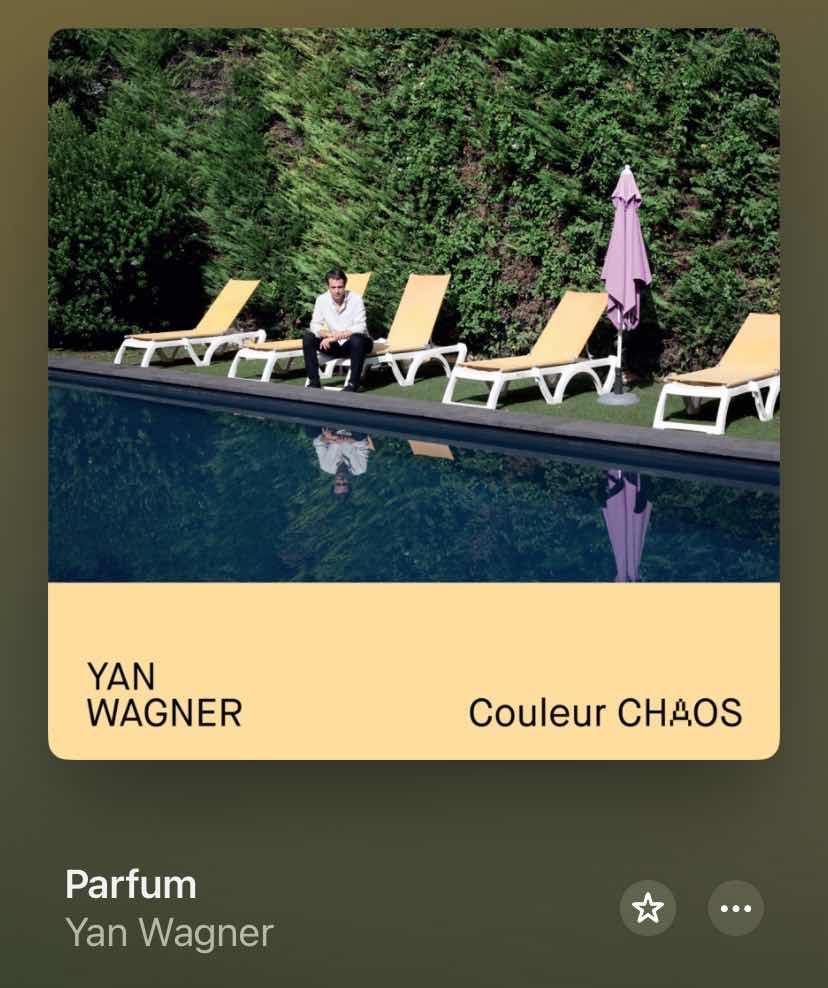Viewport: 828px width, 988px height.
Task: Open the more options menu for Parfum
Action: pyautogui.click(x=736, y=908)
